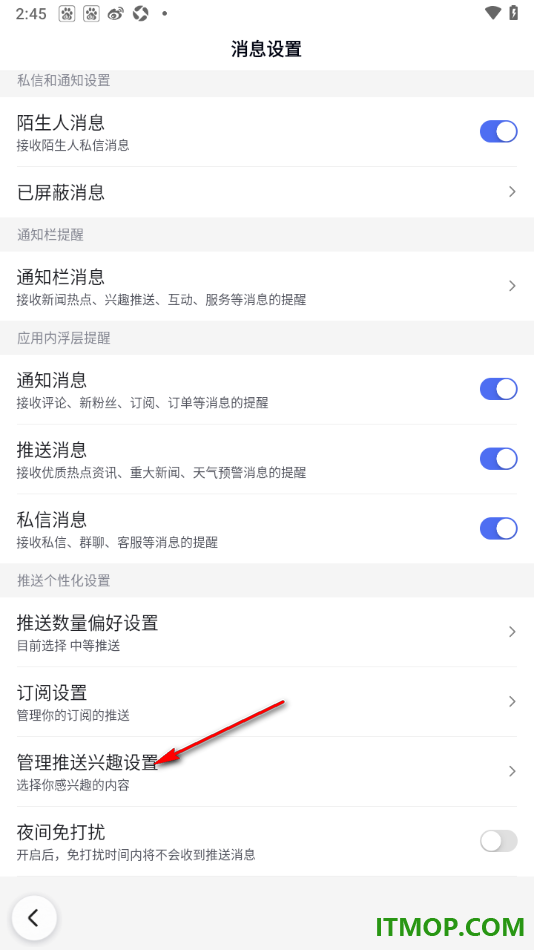534x950 pixels.
Task: Turn off the 陌生人消息 switch
Action: pyautogui.click(x=498, y=131)
